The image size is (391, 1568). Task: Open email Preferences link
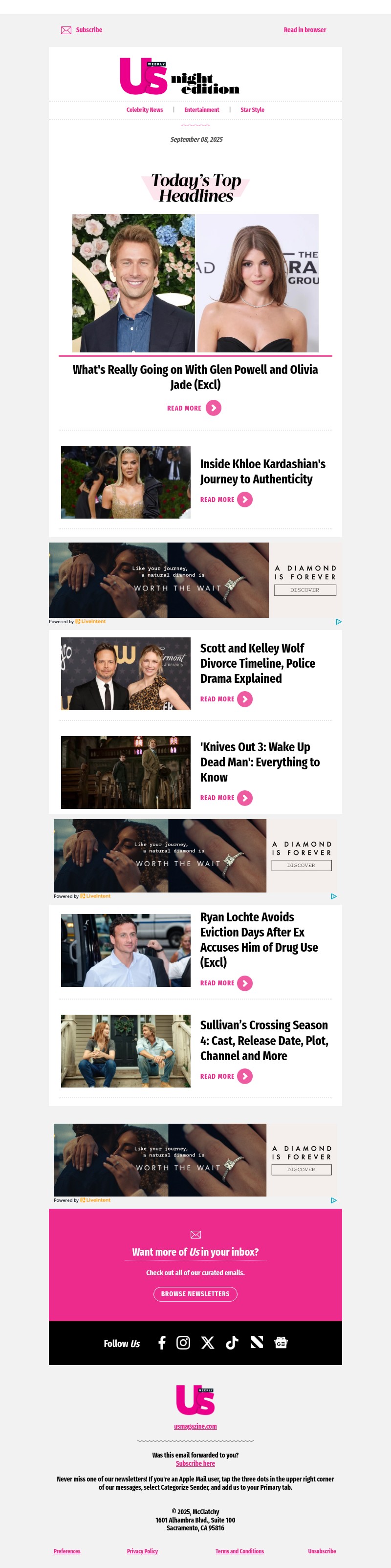point(67,1551)
